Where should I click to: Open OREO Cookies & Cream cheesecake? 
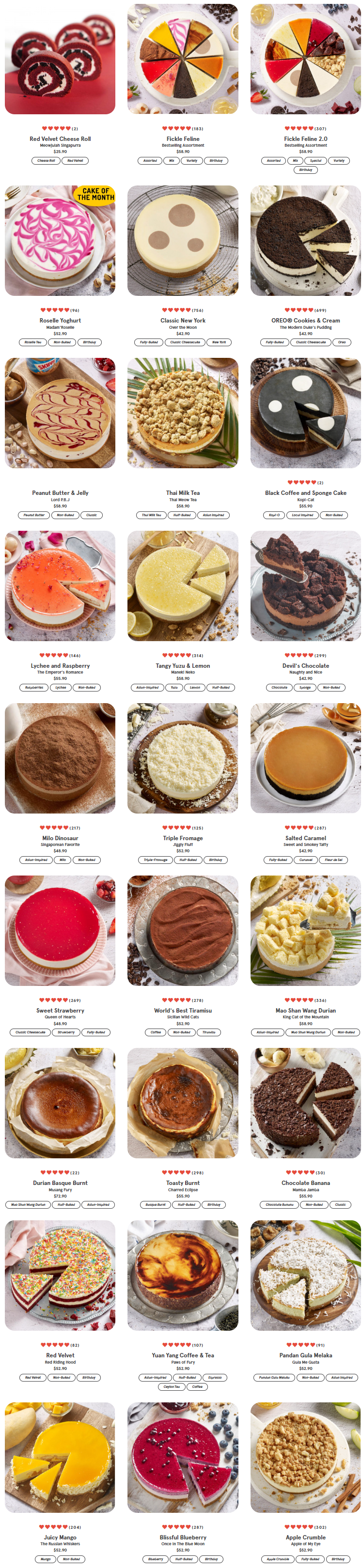click(x=305, y=241)
